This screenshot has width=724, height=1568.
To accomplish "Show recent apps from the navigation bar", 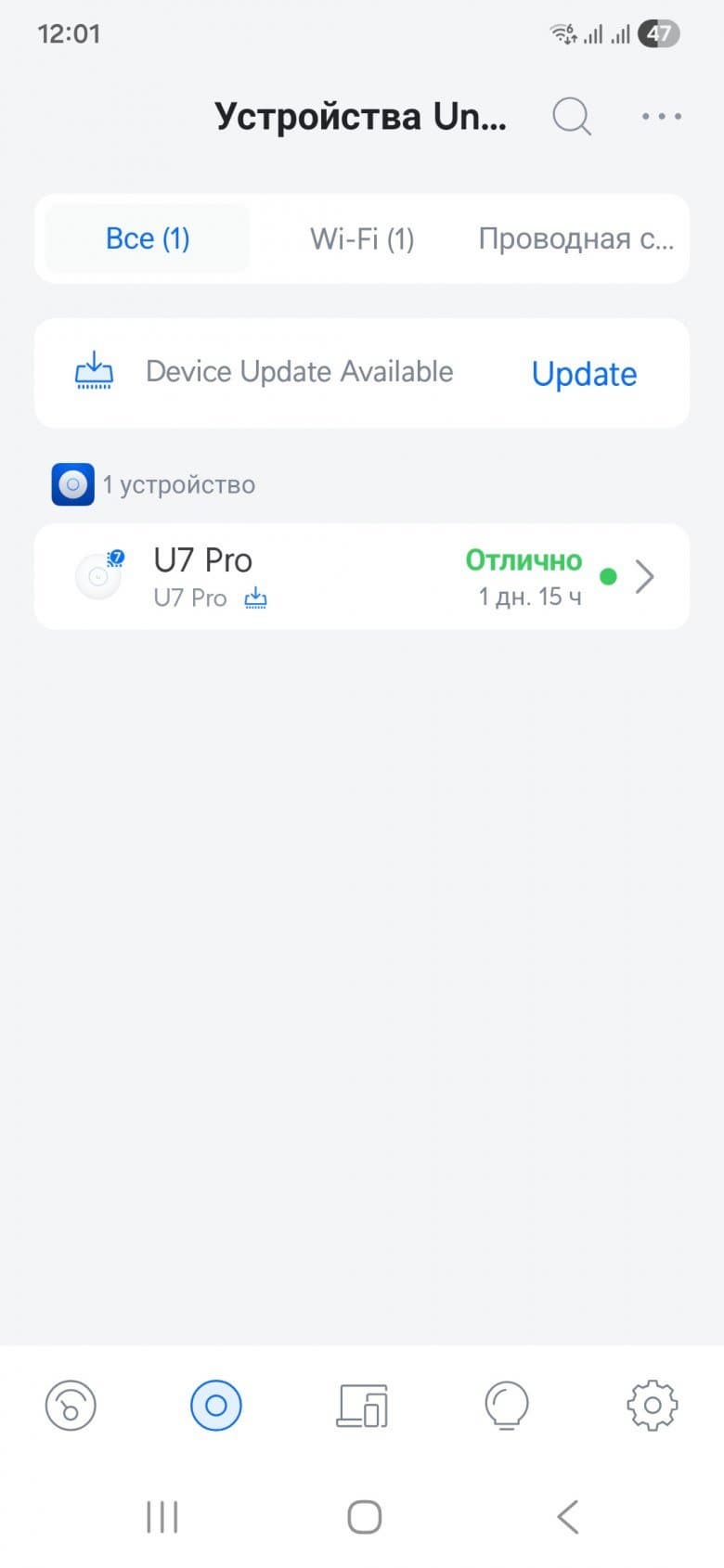I will click(162, 1518).
